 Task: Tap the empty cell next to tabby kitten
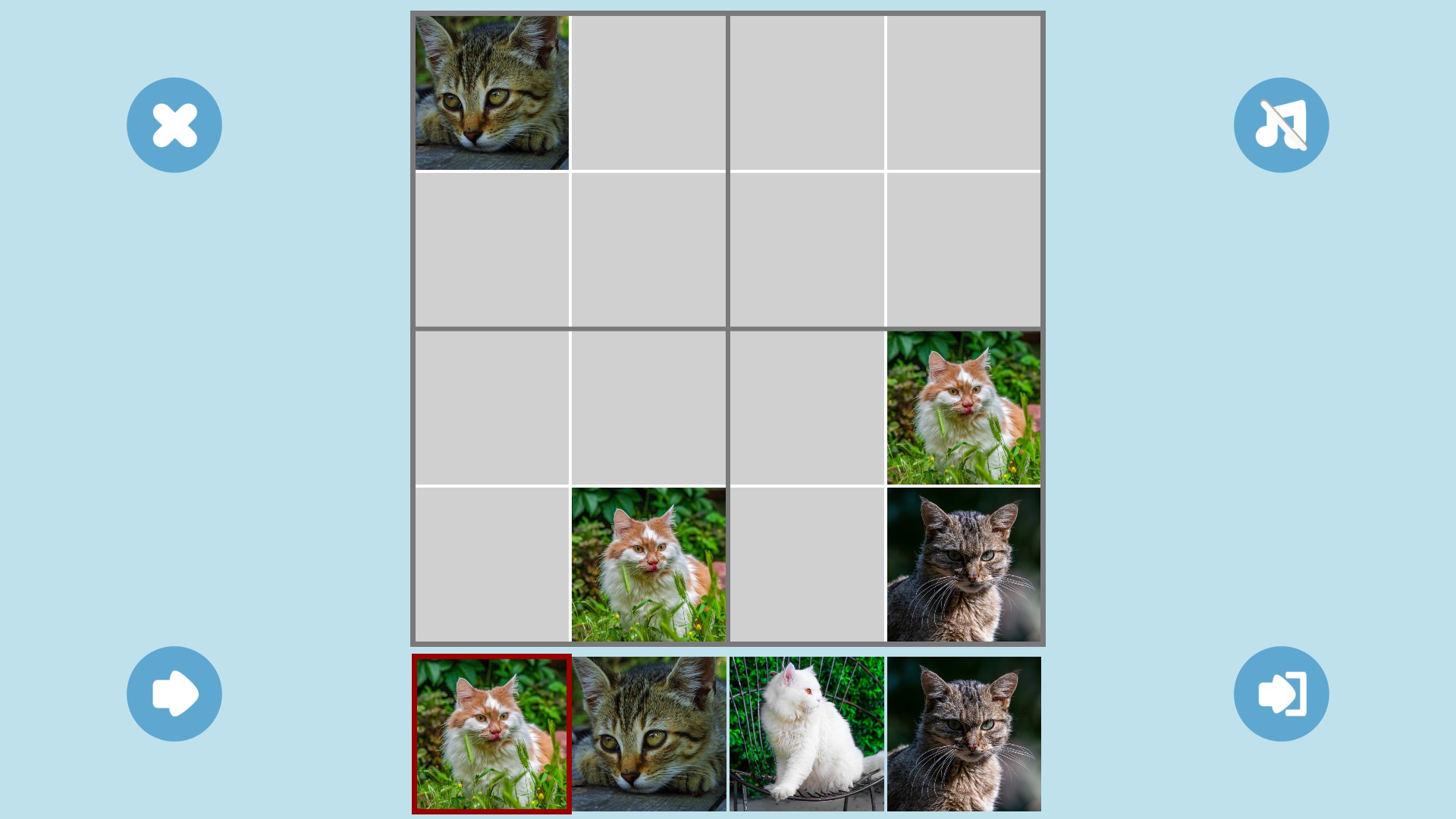click(648, 93)
